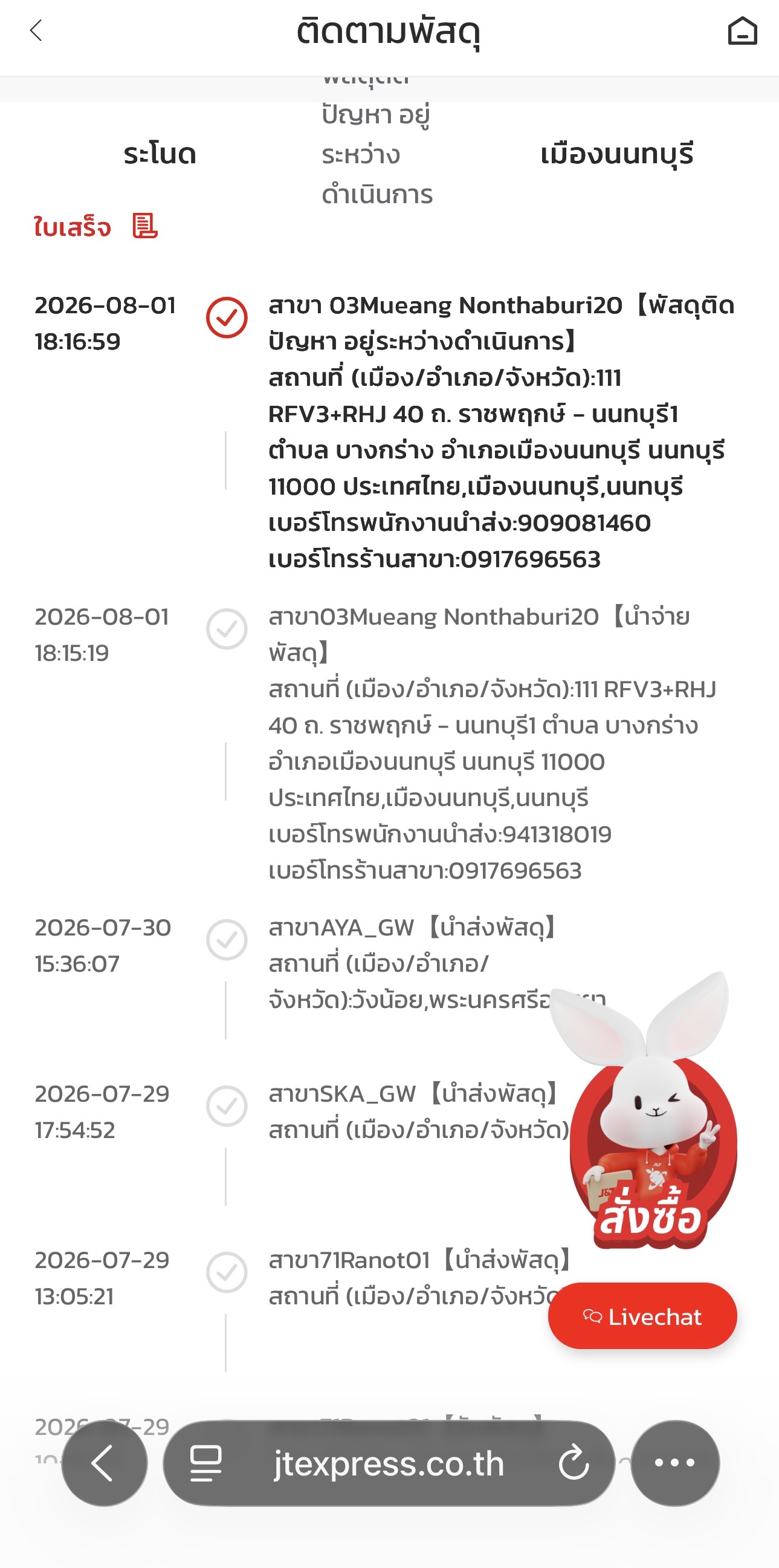
Task: Tap the browser back button
Action: coord(104,1463)
